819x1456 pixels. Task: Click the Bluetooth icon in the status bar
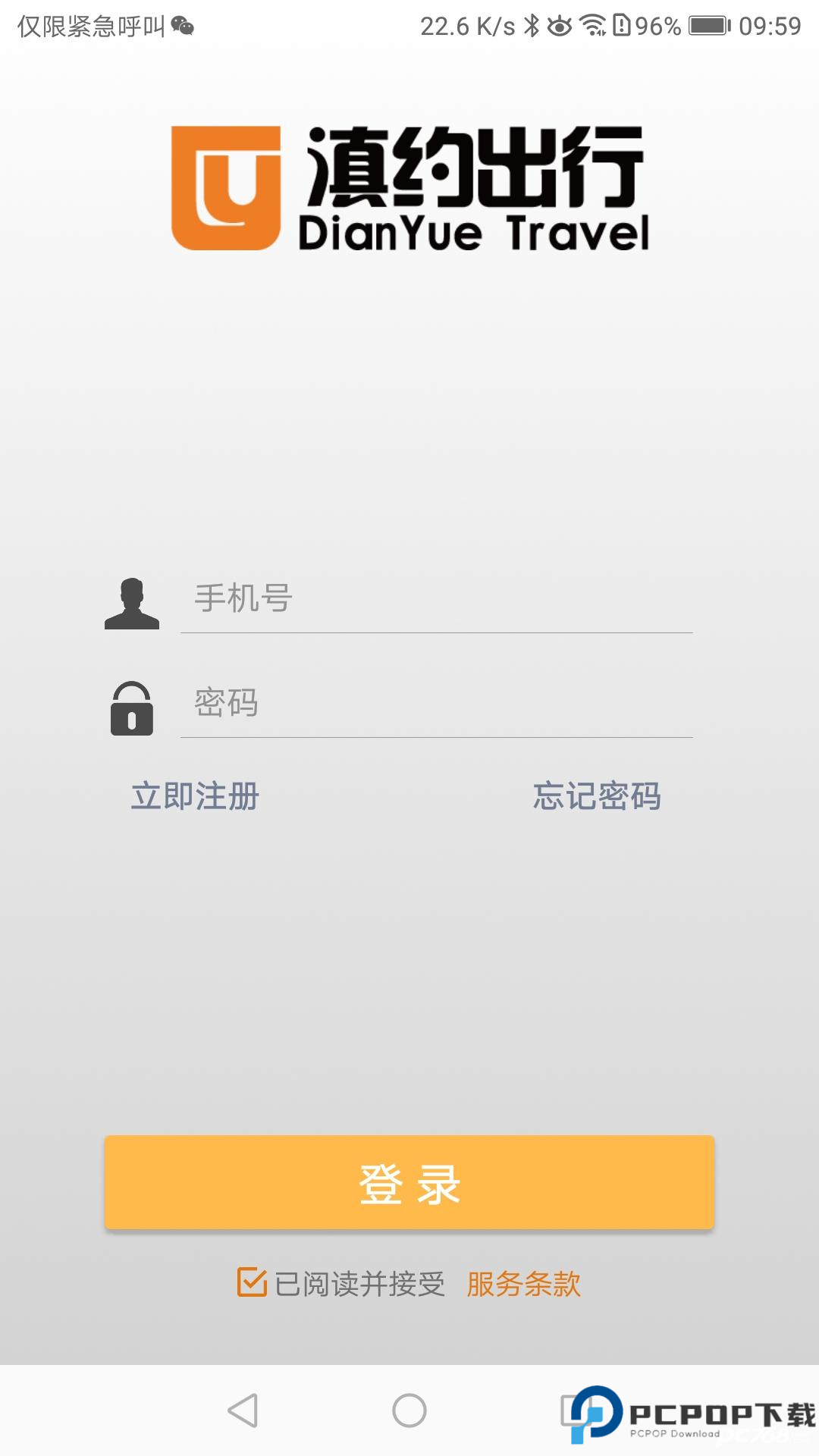click(x=531, y=25)
